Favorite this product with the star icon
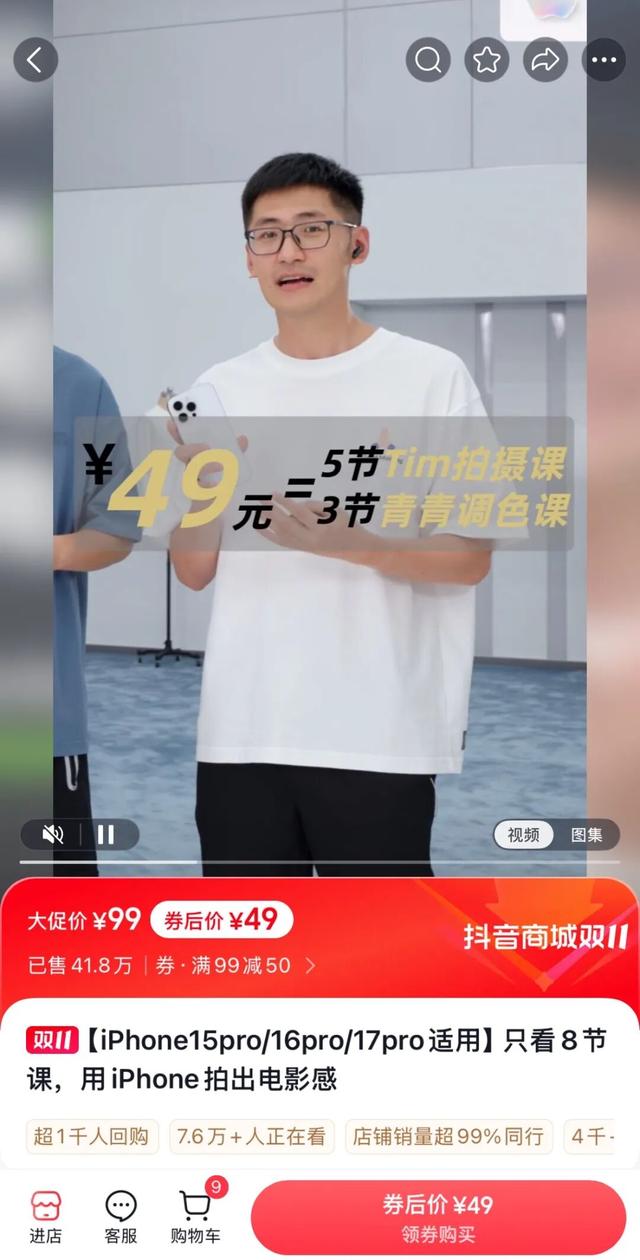 point(487,60)
